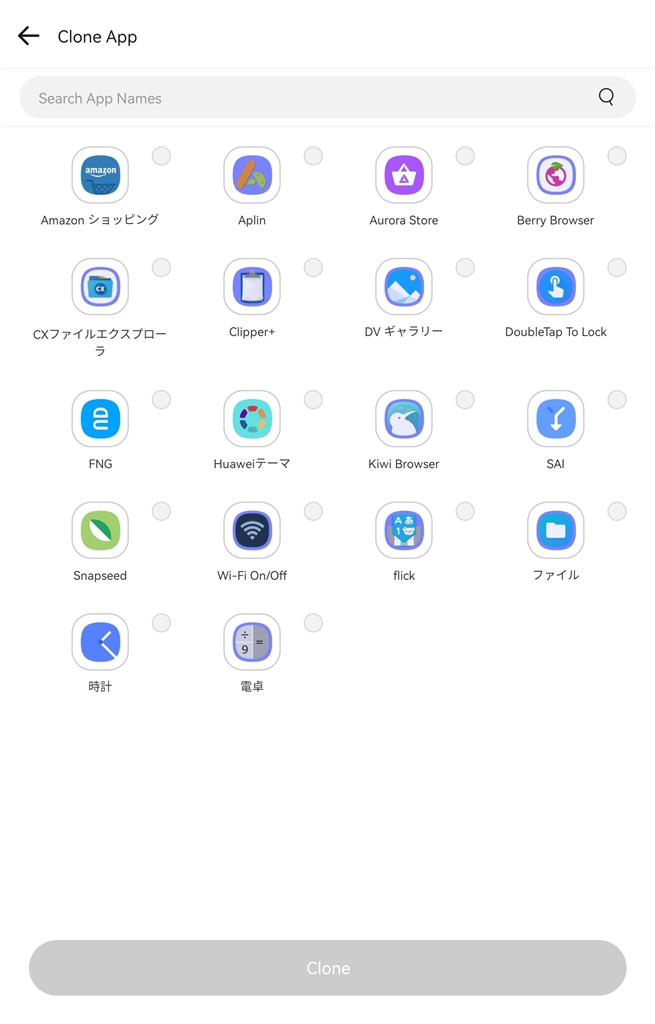Select DV ギャラリー for cloning
Viewport: 655px width, 1024px height.
(465, 268)
